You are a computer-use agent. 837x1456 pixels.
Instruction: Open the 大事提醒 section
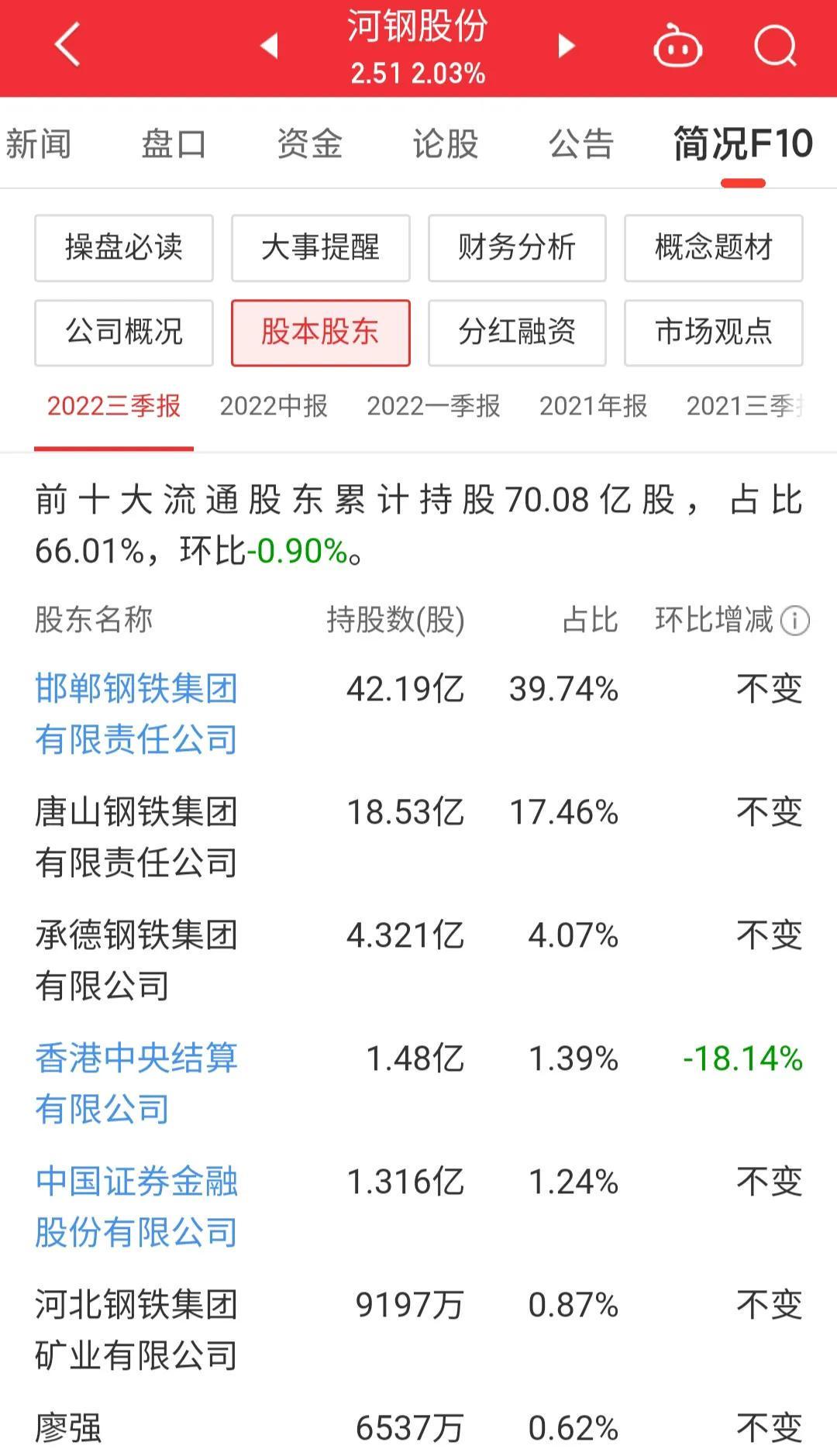pyautogui.click(x=320, y=248)
